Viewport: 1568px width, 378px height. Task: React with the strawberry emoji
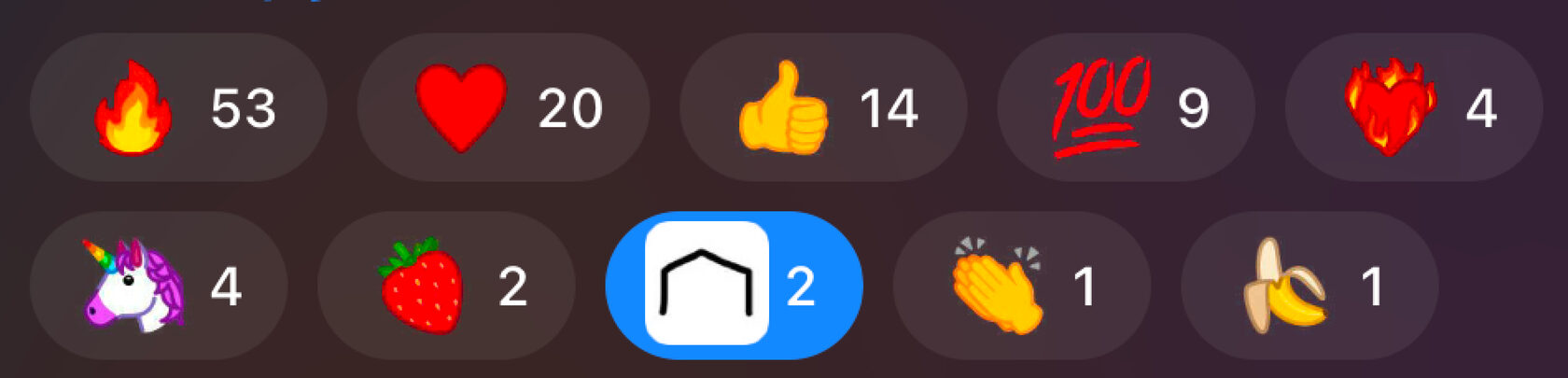coord(446,286)
